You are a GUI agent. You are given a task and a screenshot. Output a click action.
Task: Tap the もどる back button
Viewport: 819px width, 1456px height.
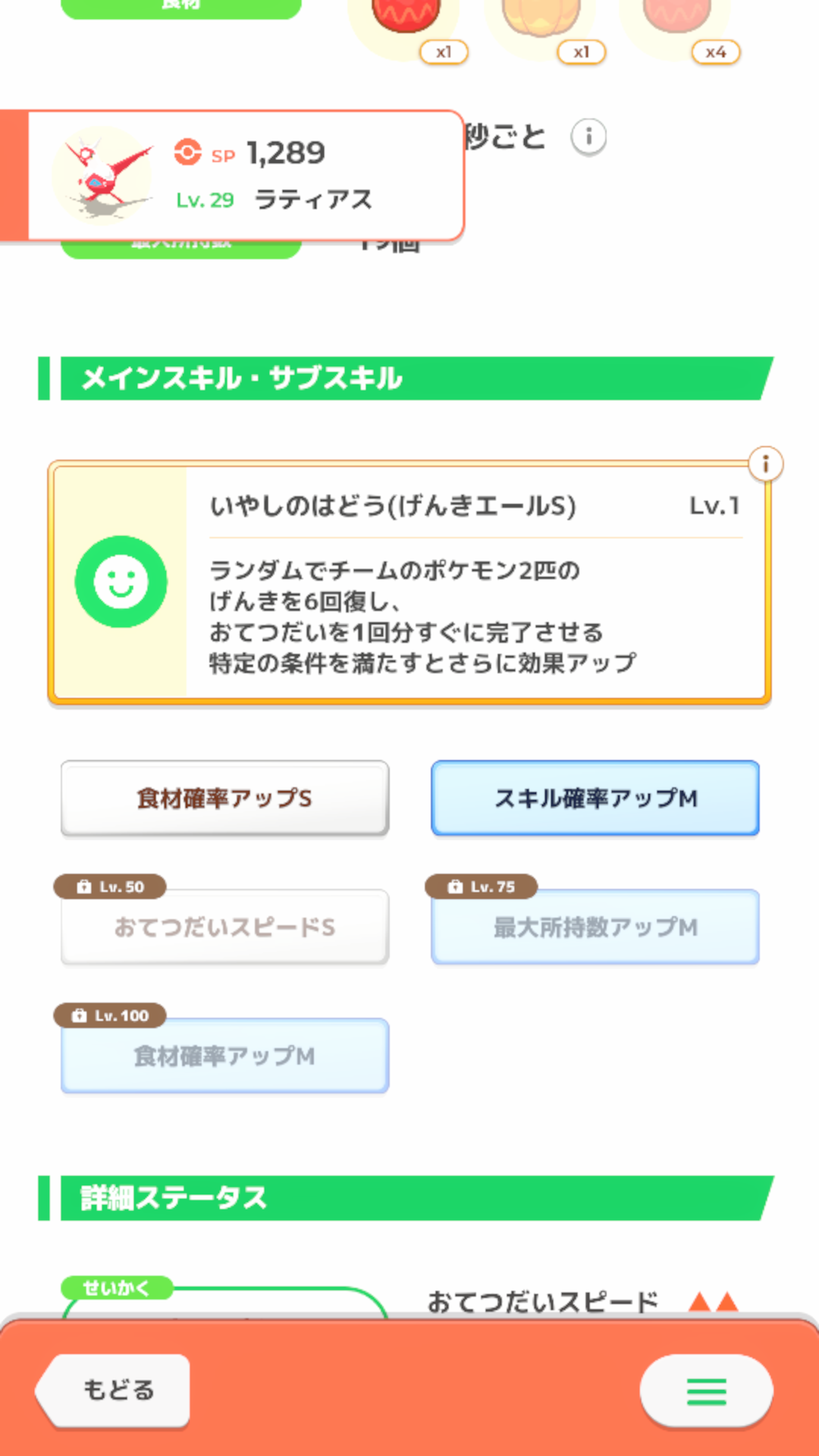tap(113, 1389)
